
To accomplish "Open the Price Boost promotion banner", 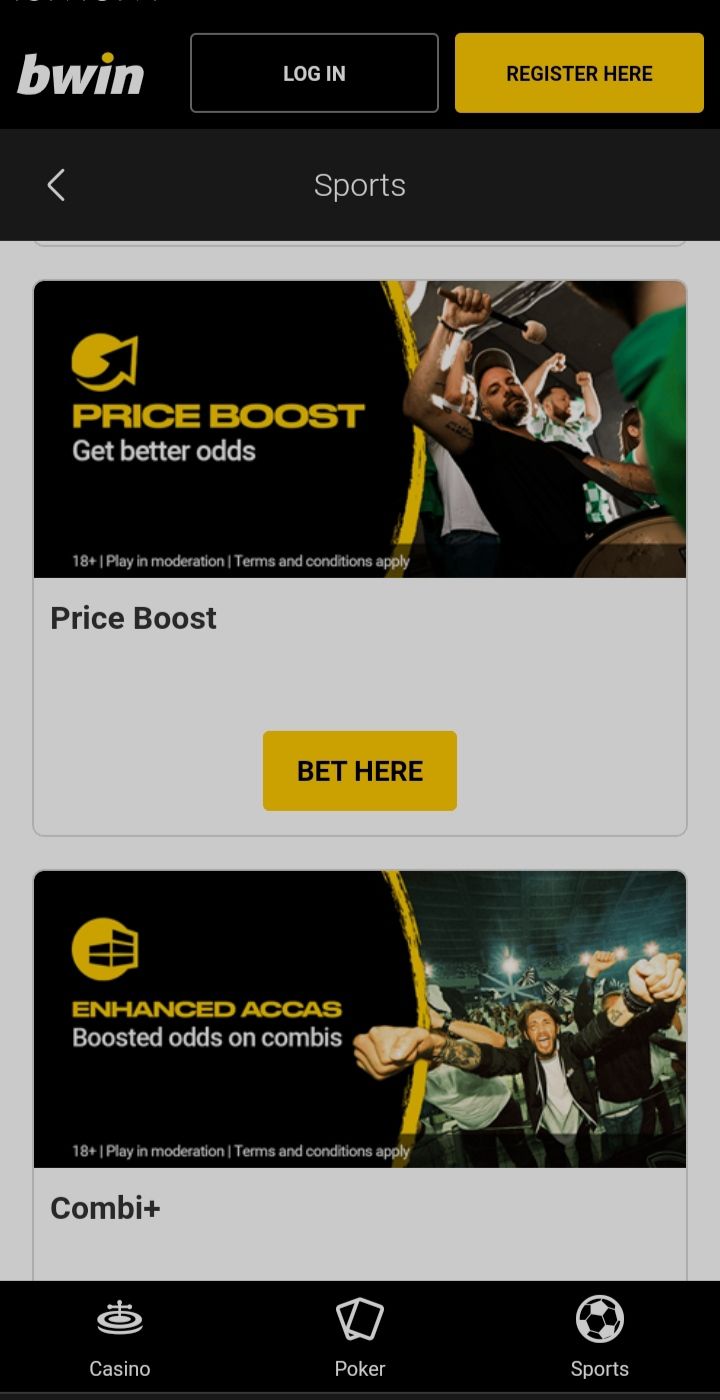I will tap(360, 429).
